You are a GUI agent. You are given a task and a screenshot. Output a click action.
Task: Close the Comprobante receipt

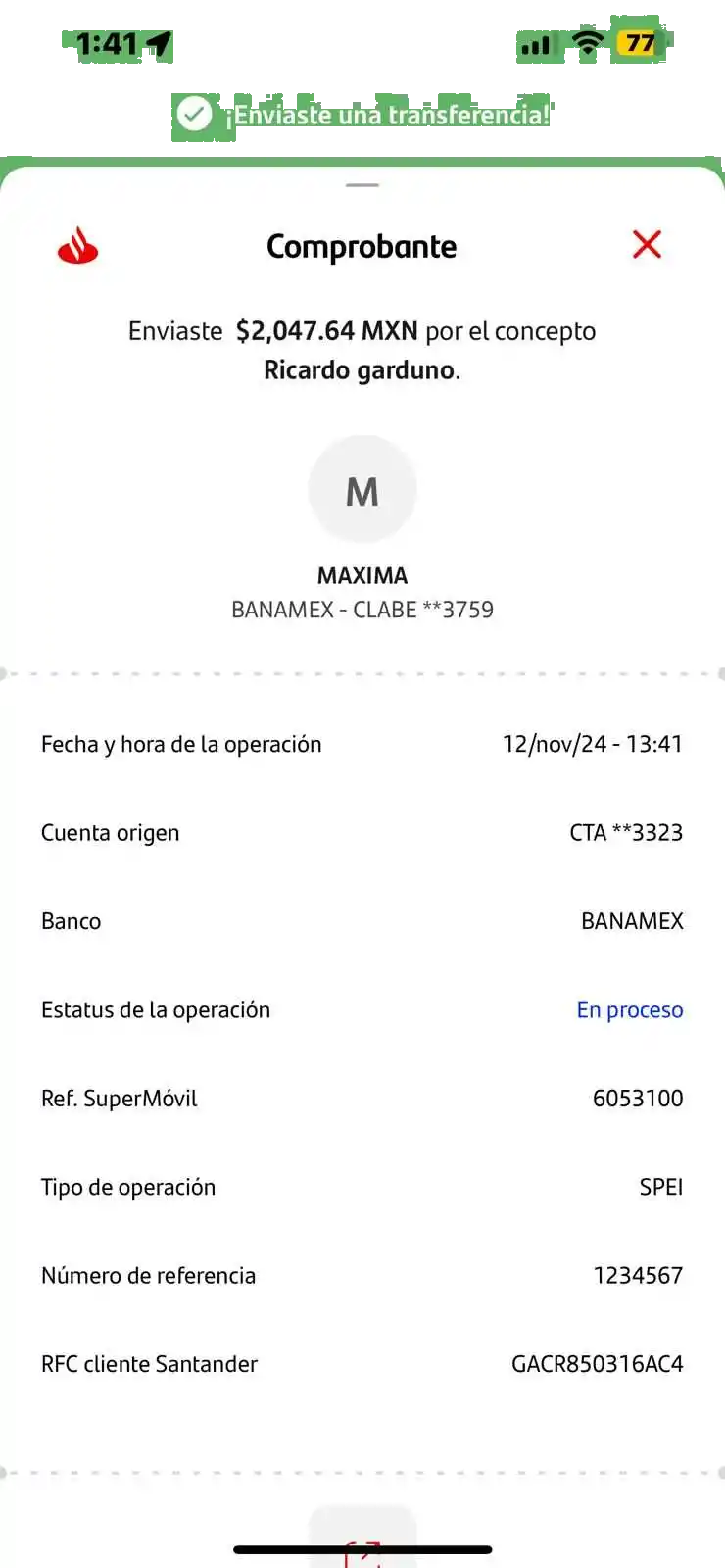[647, 244]
